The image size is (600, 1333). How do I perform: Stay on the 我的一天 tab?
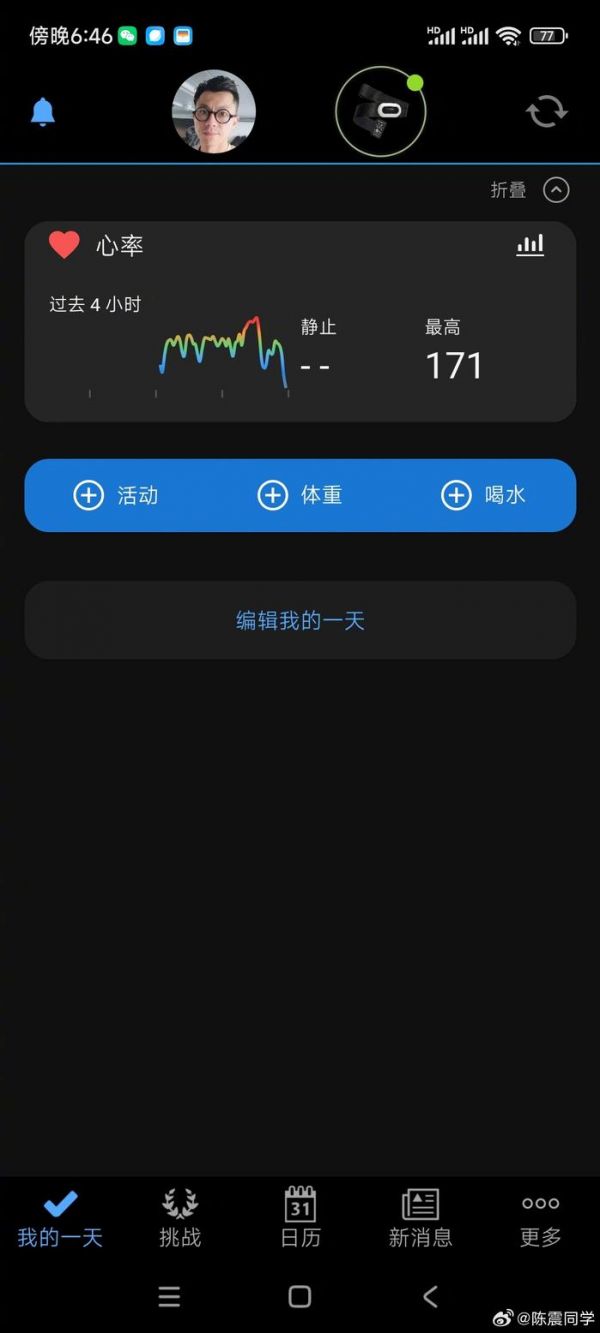pos(60,1219)
